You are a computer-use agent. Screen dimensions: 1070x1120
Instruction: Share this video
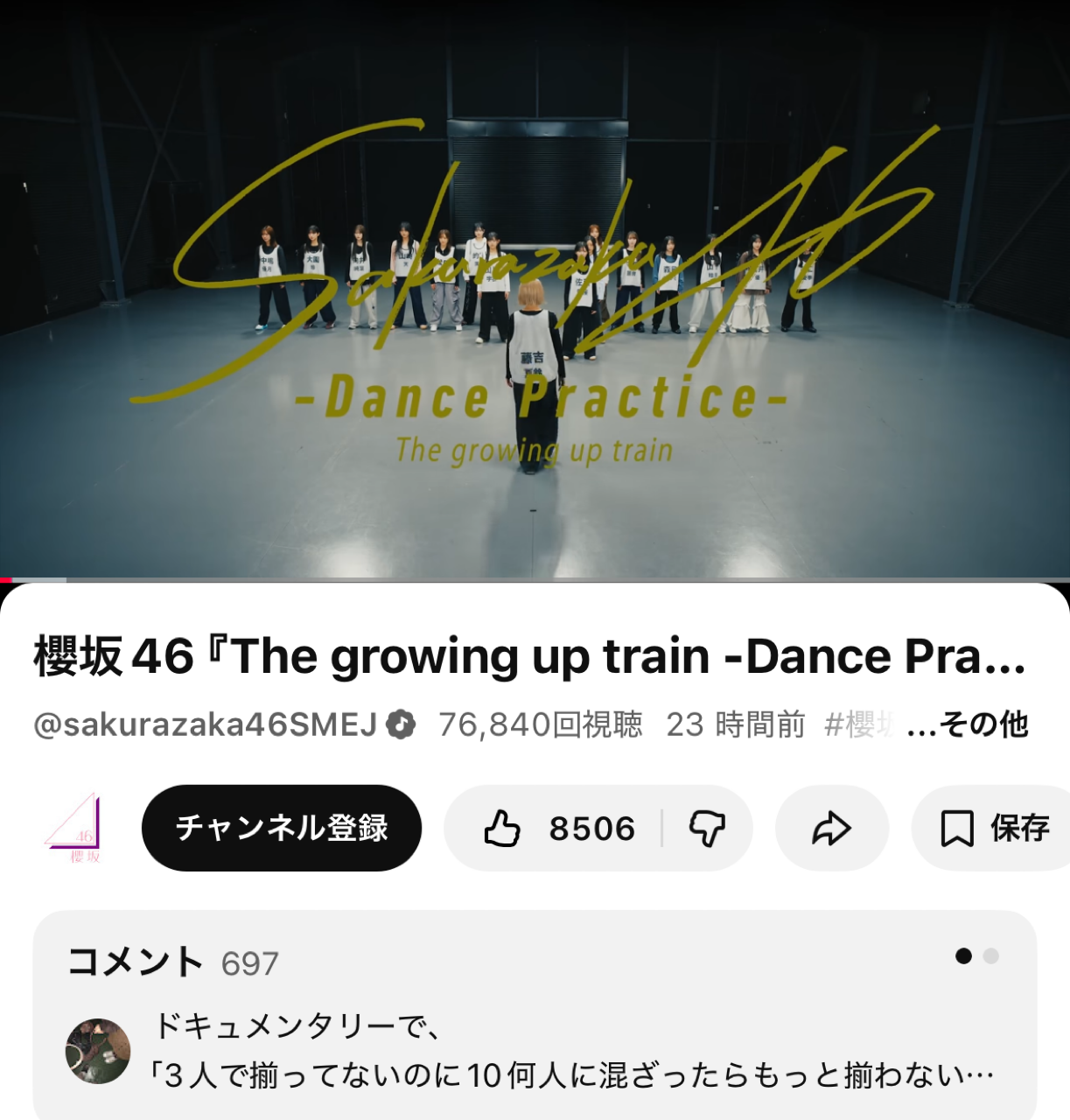tap(831, 828)
